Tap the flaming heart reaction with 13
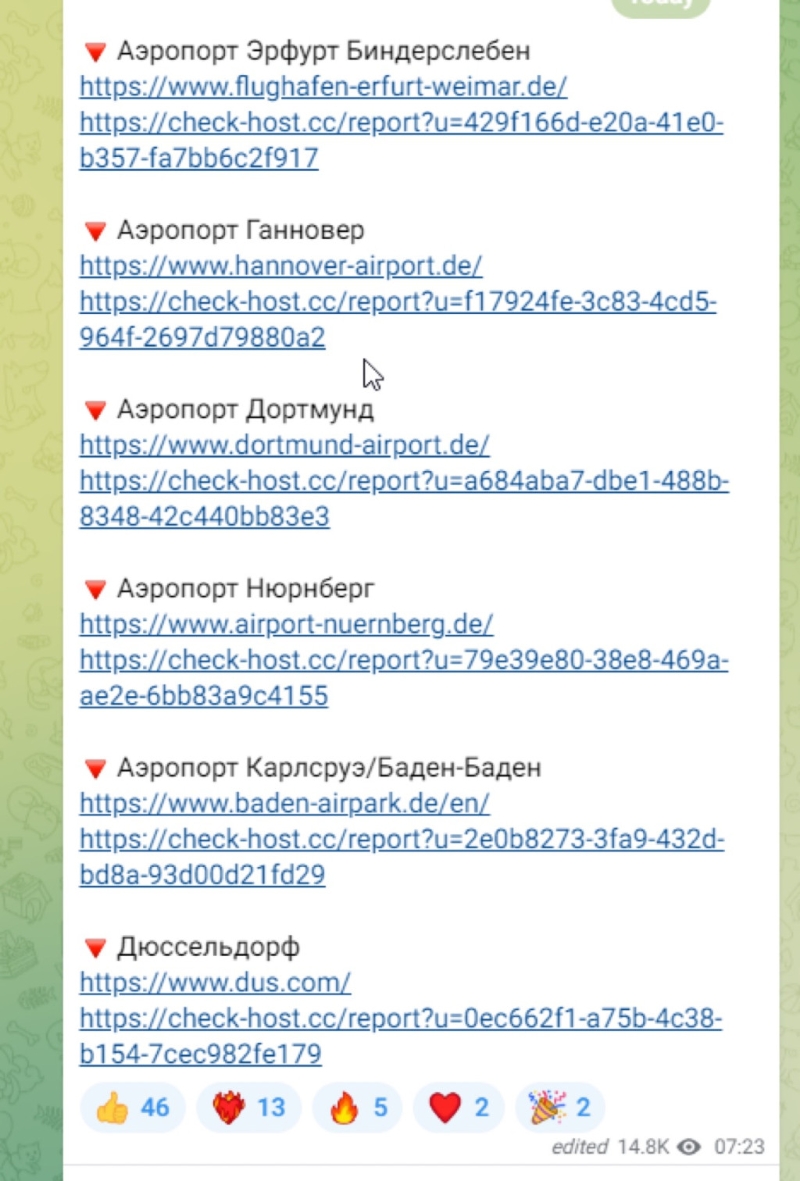800x1181 pixels. click(x=248, y=1108)
